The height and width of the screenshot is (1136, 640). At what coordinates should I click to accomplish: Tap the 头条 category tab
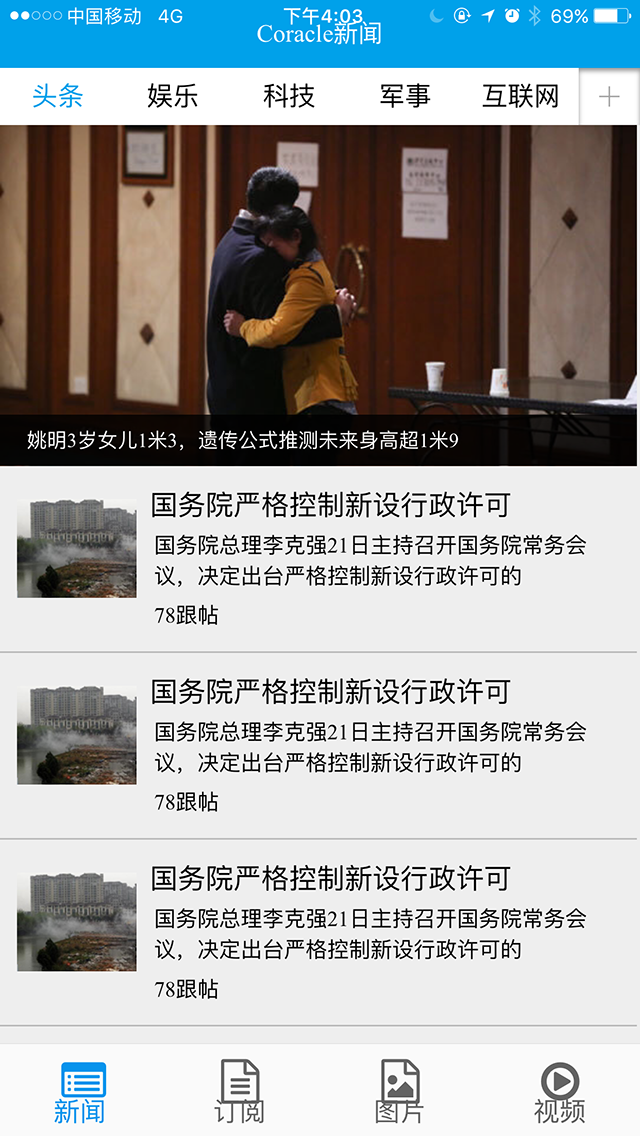point(57,97)
